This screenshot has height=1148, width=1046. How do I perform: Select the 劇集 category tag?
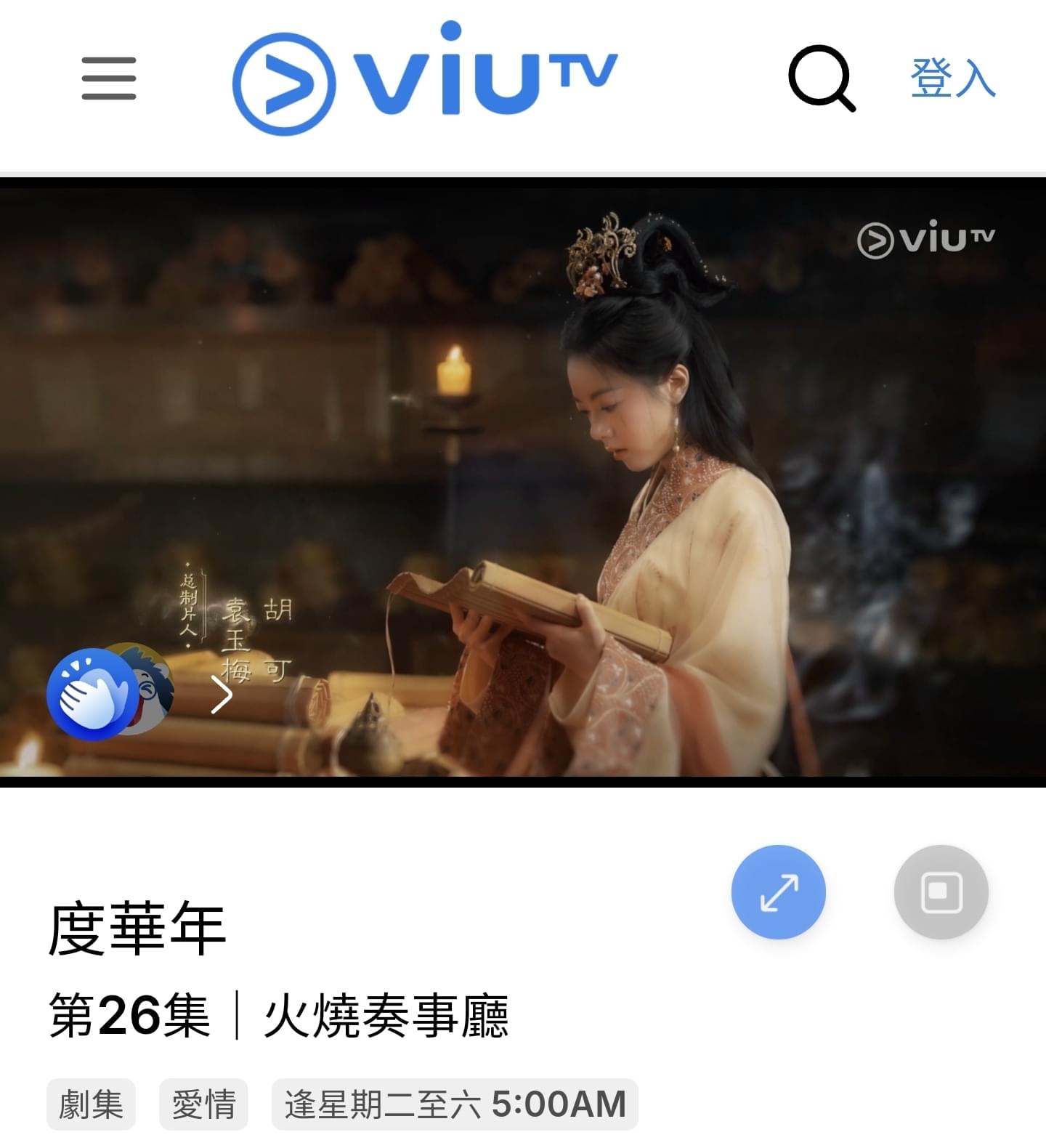91,1105
